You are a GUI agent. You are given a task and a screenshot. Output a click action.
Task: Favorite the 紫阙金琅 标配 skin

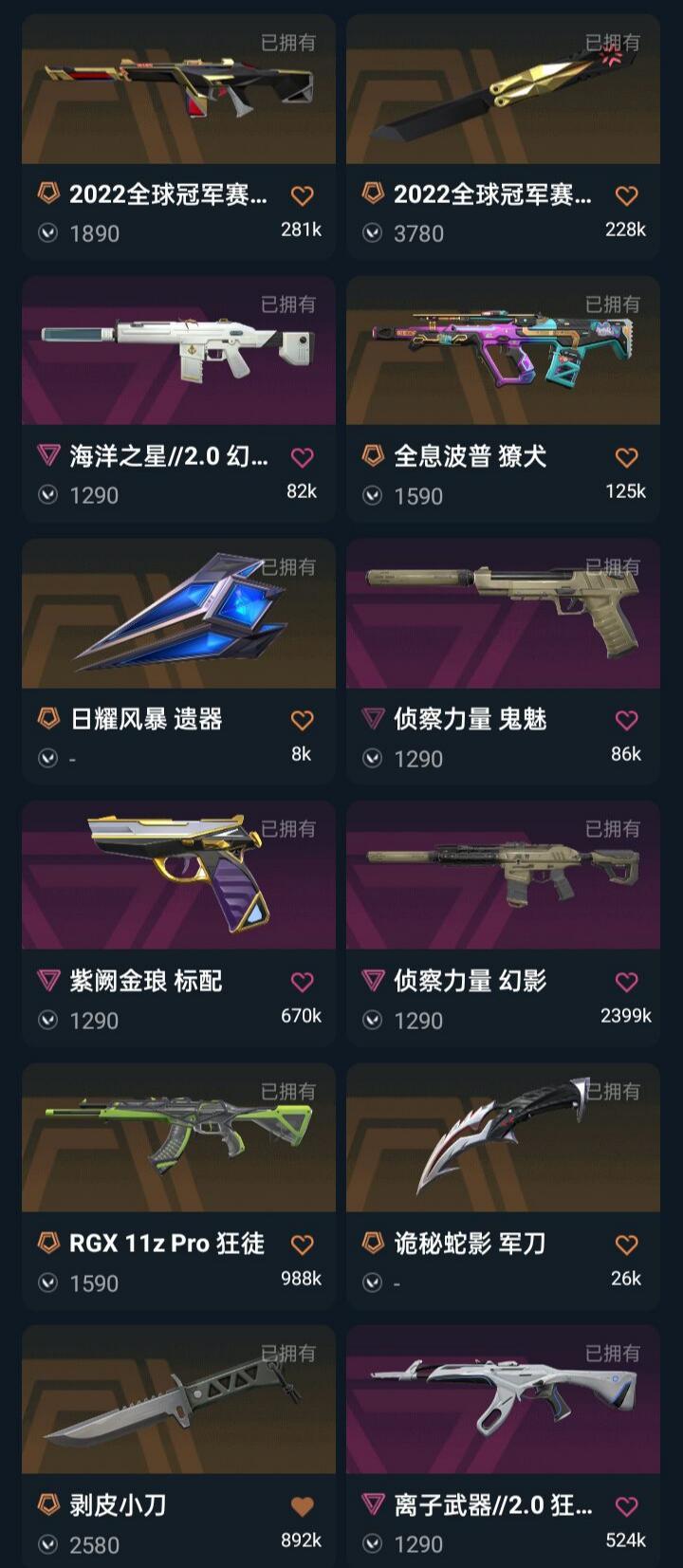(x=302, y=983)
